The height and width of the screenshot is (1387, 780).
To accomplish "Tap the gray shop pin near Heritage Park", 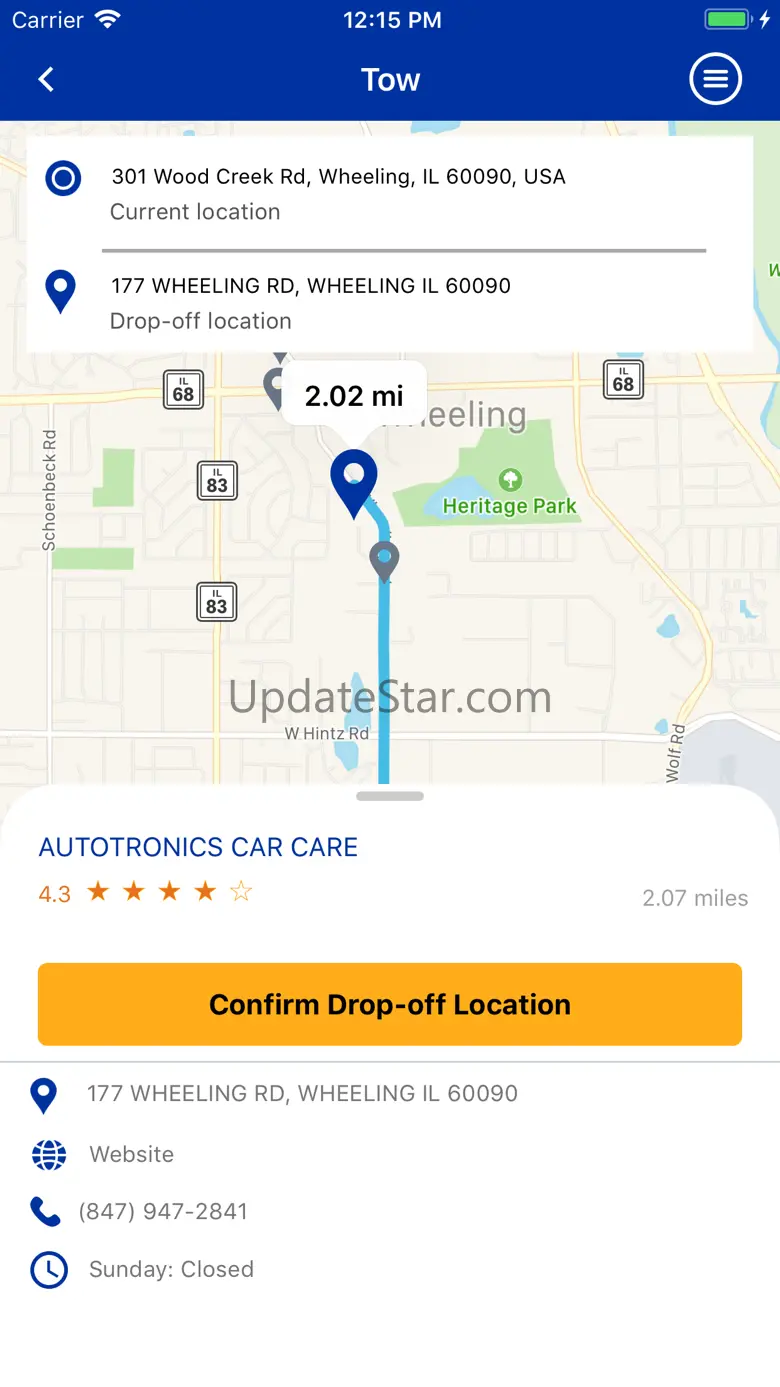I will click(384, 559).
